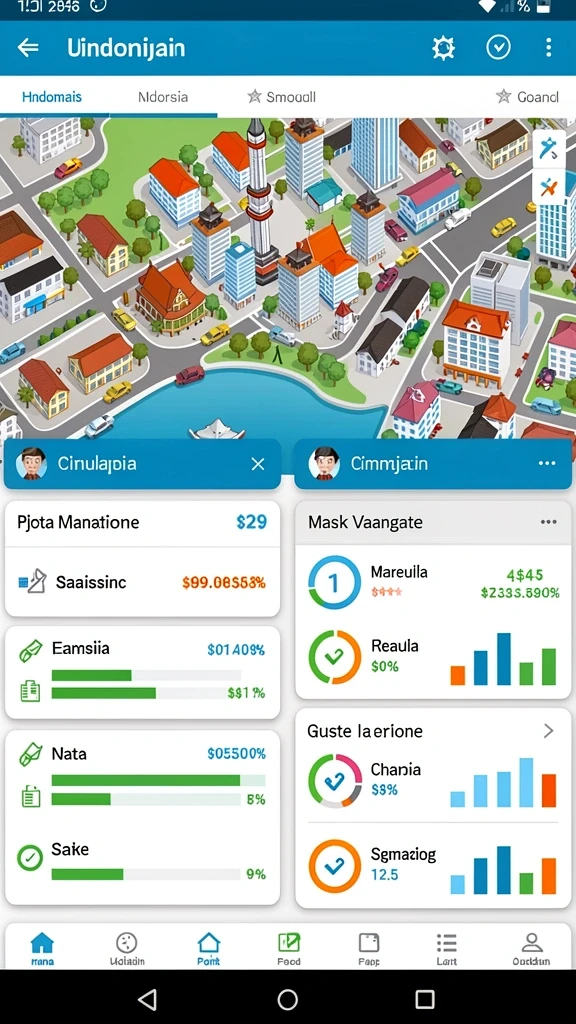576x1024 pixels.
Task: Open the Eamsiia progress card
Action: point(142,672)
